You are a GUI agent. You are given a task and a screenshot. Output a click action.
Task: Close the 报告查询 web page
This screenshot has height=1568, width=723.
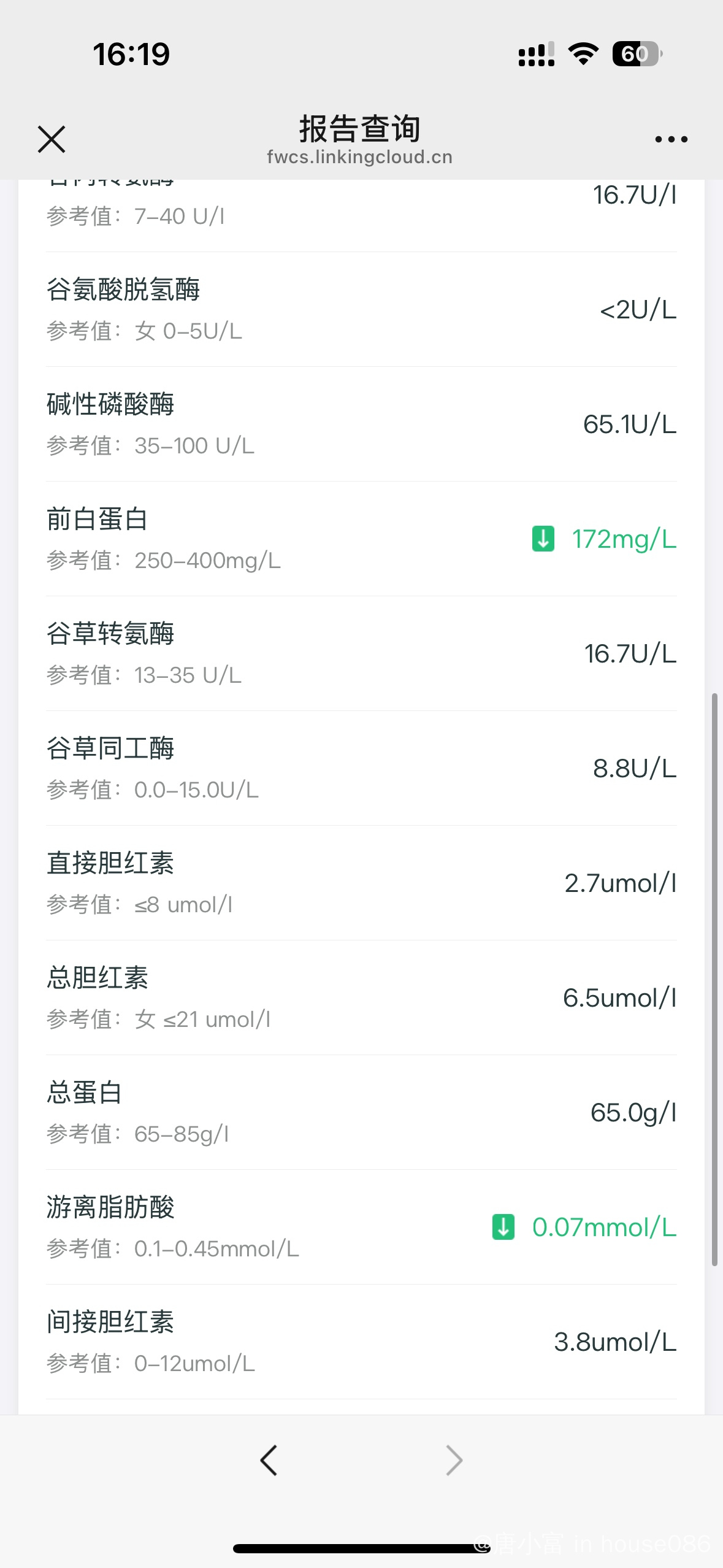click(52, 139)
